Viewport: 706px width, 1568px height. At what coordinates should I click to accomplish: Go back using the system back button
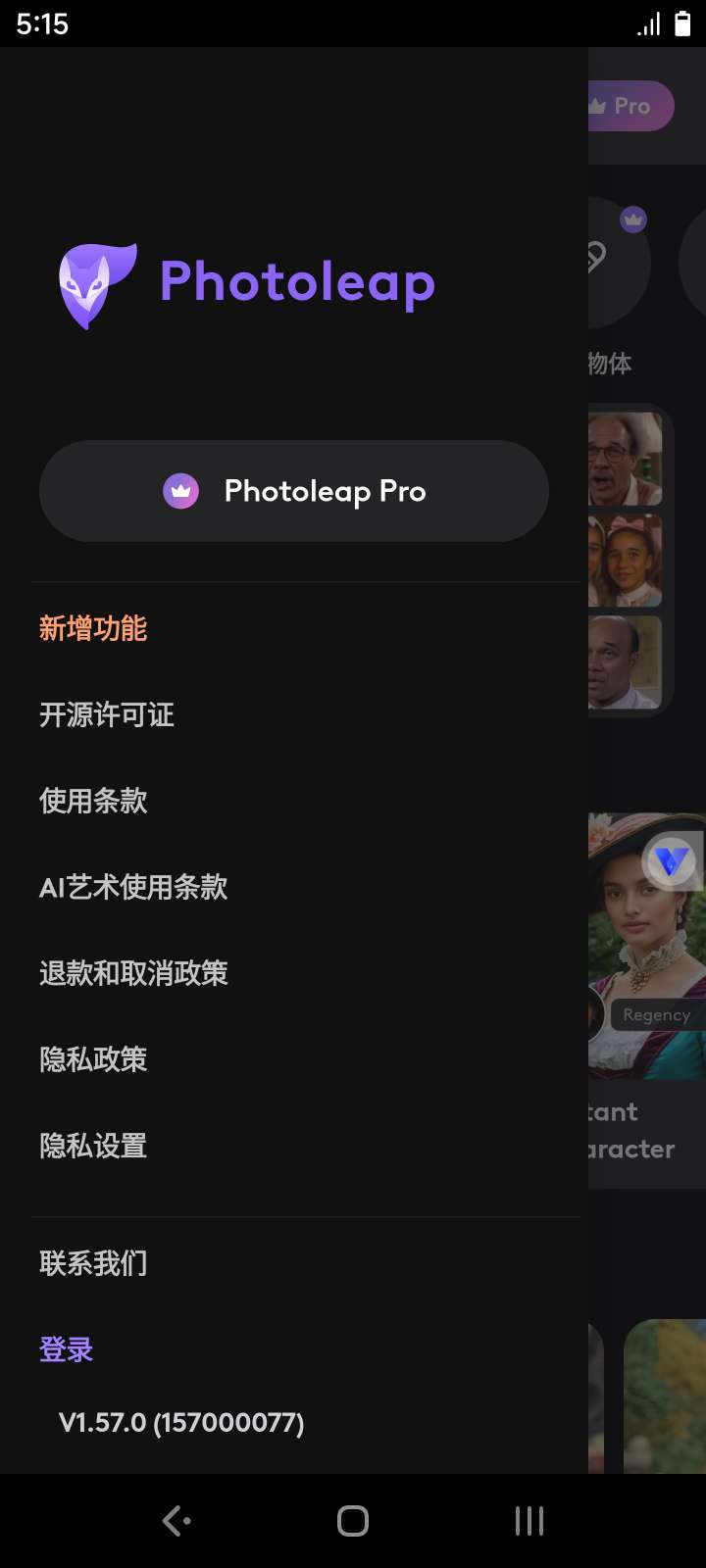click(176, 1521)
